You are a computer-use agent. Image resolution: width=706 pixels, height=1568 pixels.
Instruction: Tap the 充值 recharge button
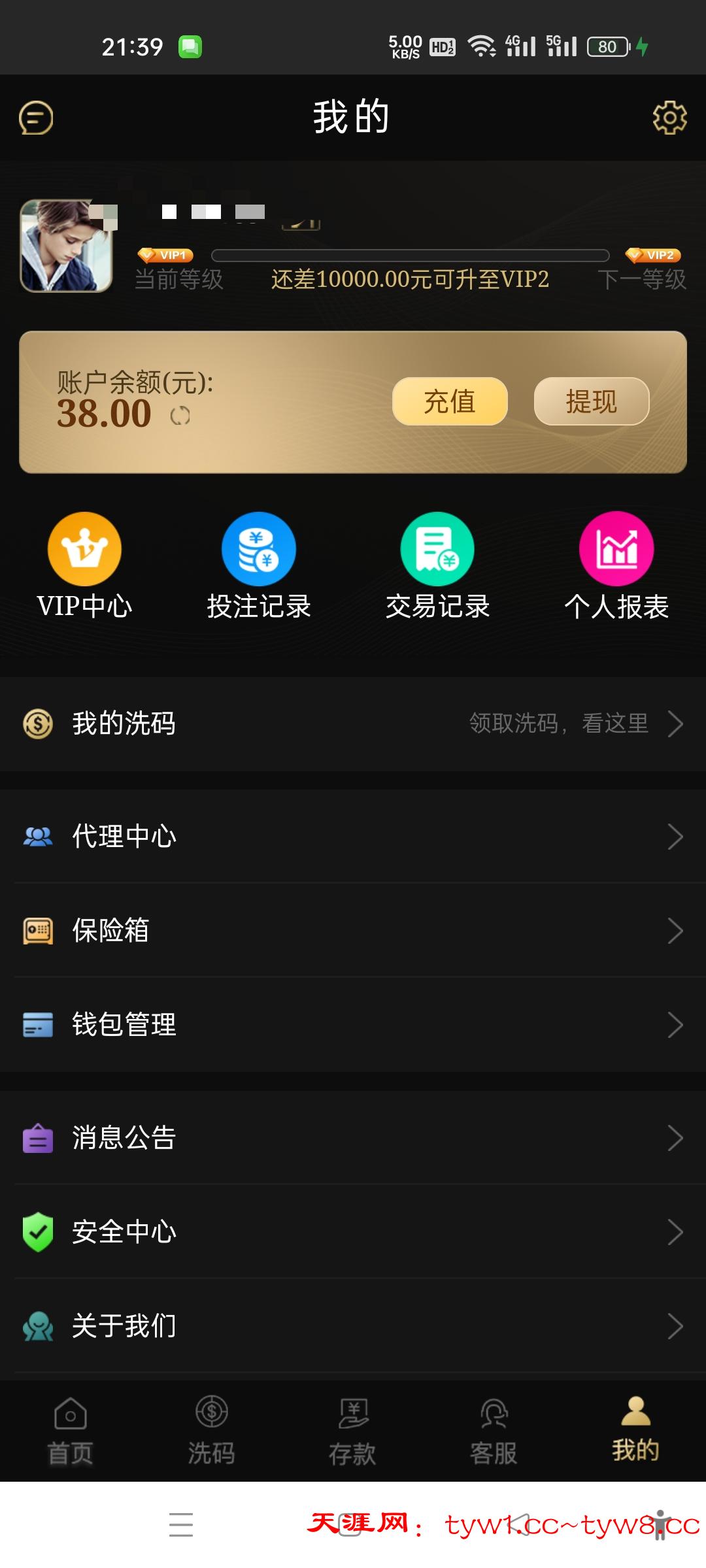pyautogui.click(x=450, y=401)
